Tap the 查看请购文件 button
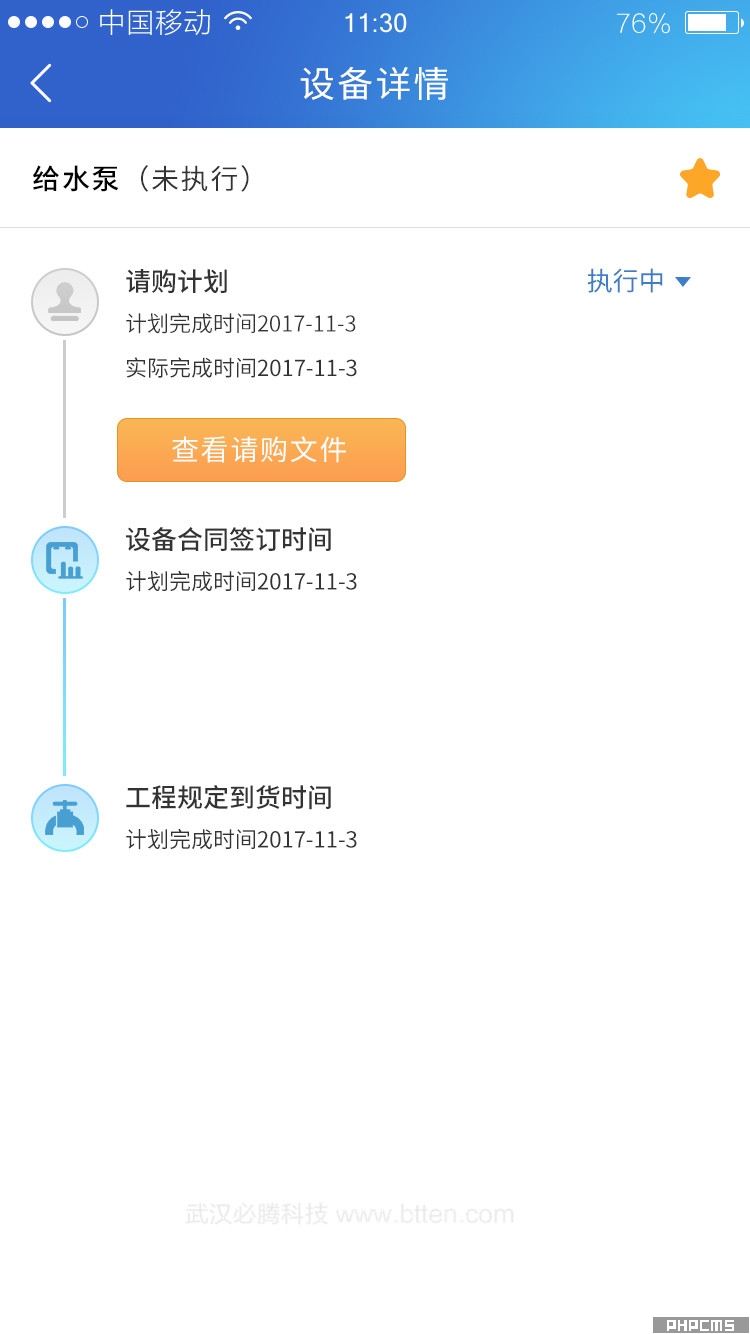Image resolution: width=750 pixels, height=1334 pixels. coord(261,450)
